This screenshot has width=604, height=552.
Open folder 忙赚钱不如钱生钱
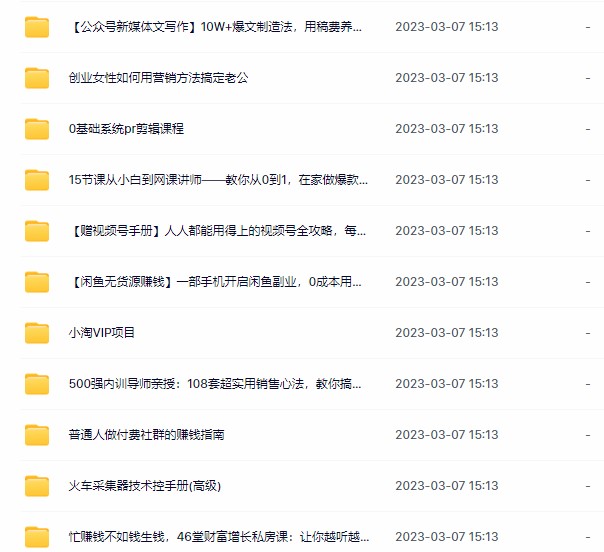(x=215, y=536)
